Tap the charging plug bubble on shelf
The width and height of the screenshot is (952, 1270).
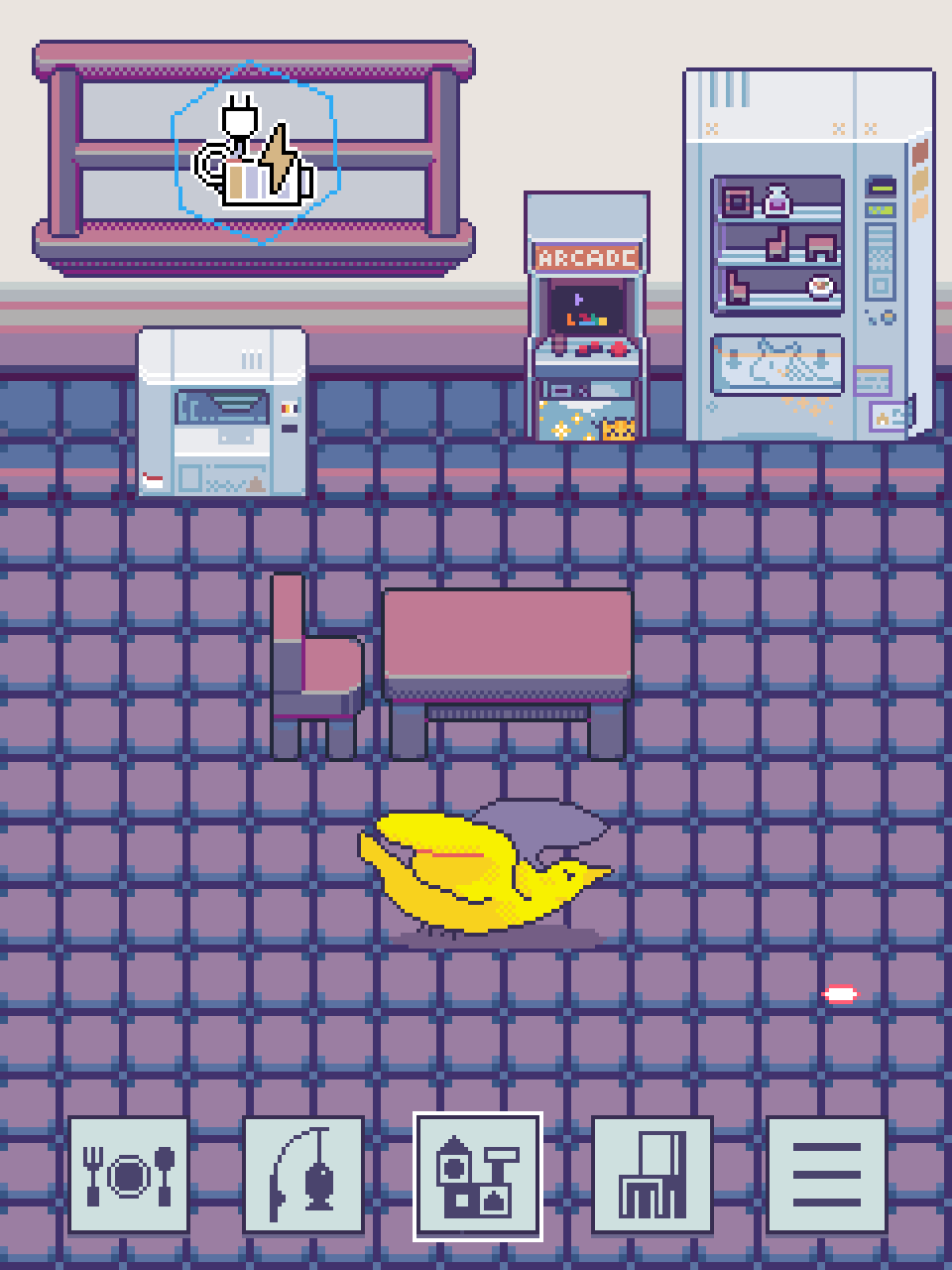[x=256, y=152]
